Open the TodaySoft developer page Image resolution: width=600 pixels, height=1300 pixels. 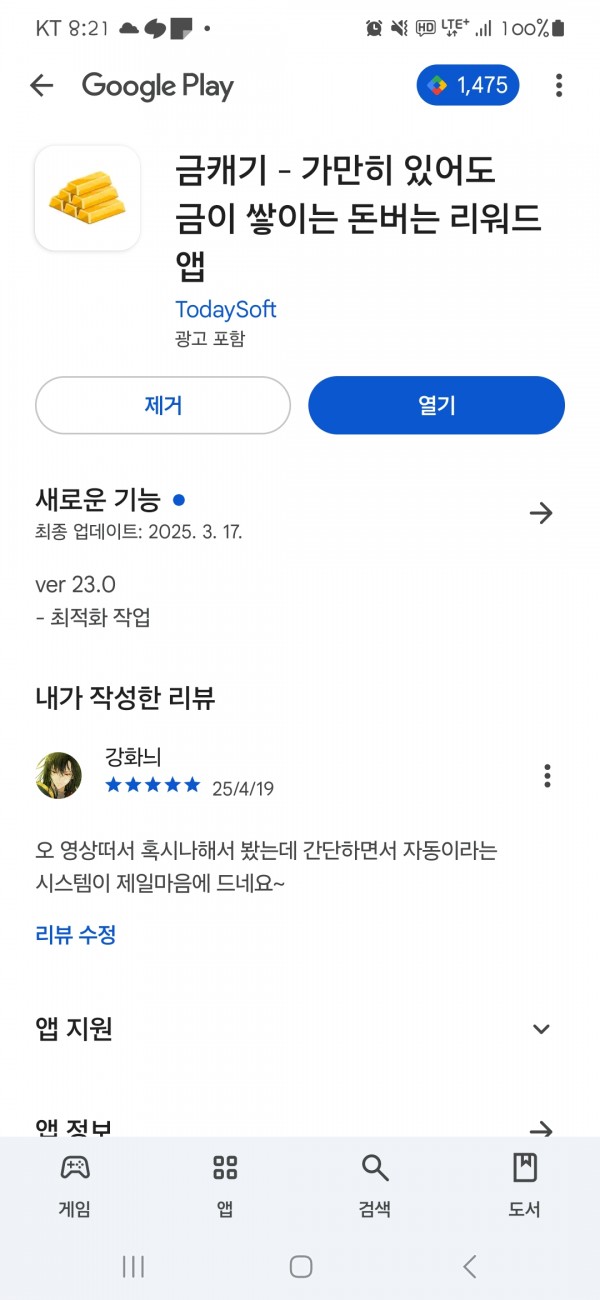pyautogui.click(x=226, y=309)
